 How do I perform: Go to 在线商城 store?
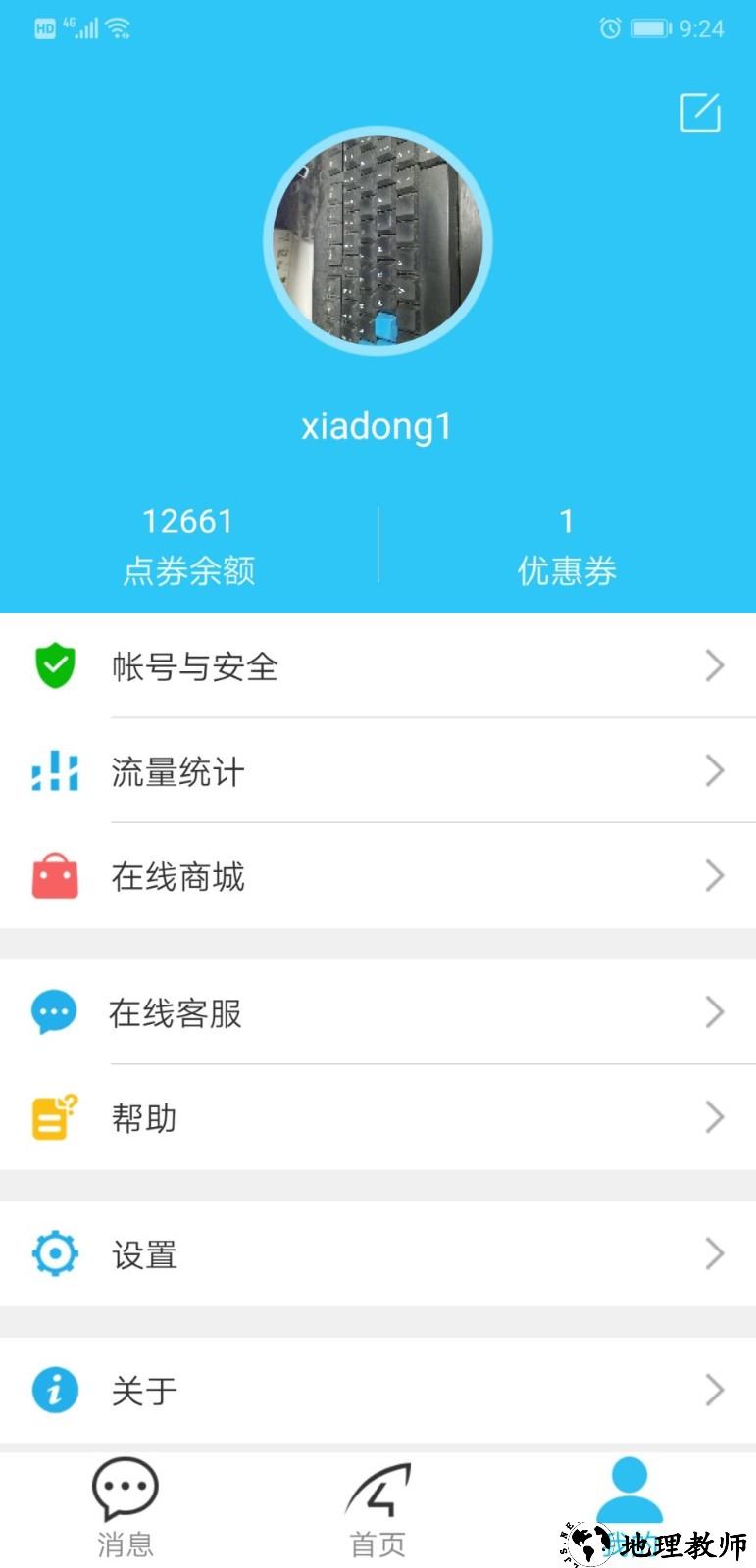[x=378, y=876]
